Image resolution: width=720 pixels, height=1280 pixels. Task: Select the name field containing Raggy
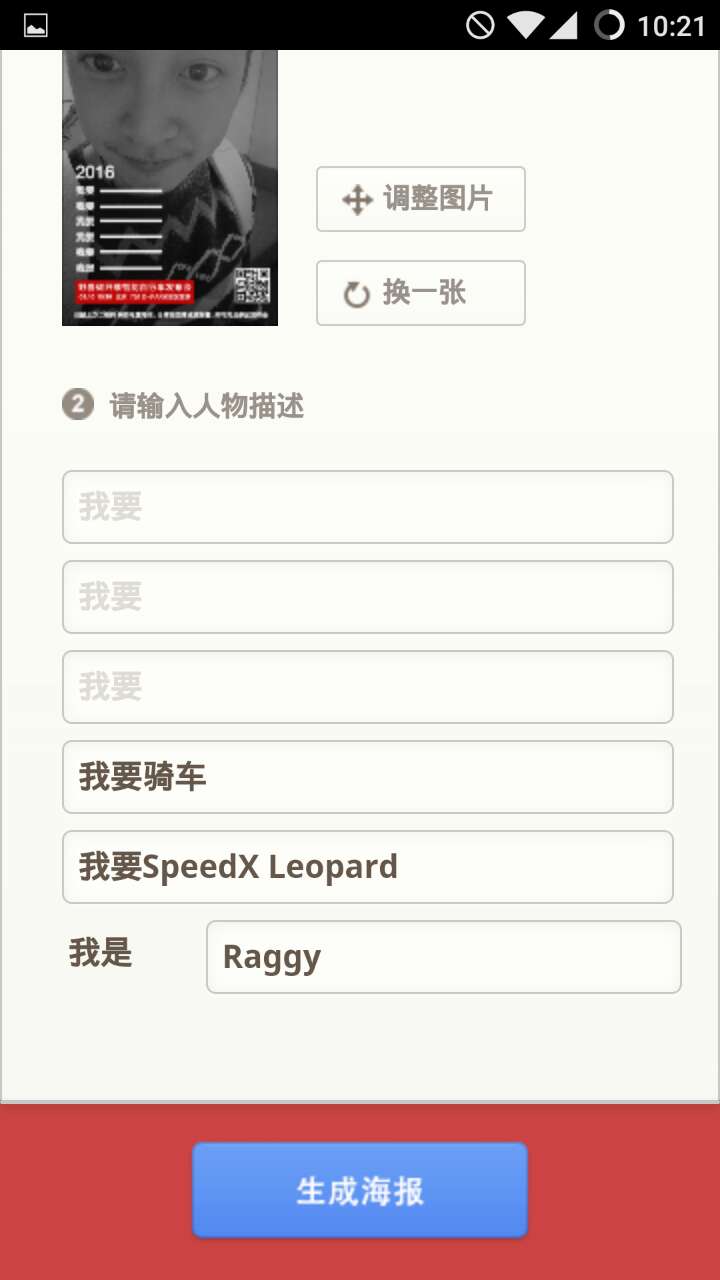[443, 957]
